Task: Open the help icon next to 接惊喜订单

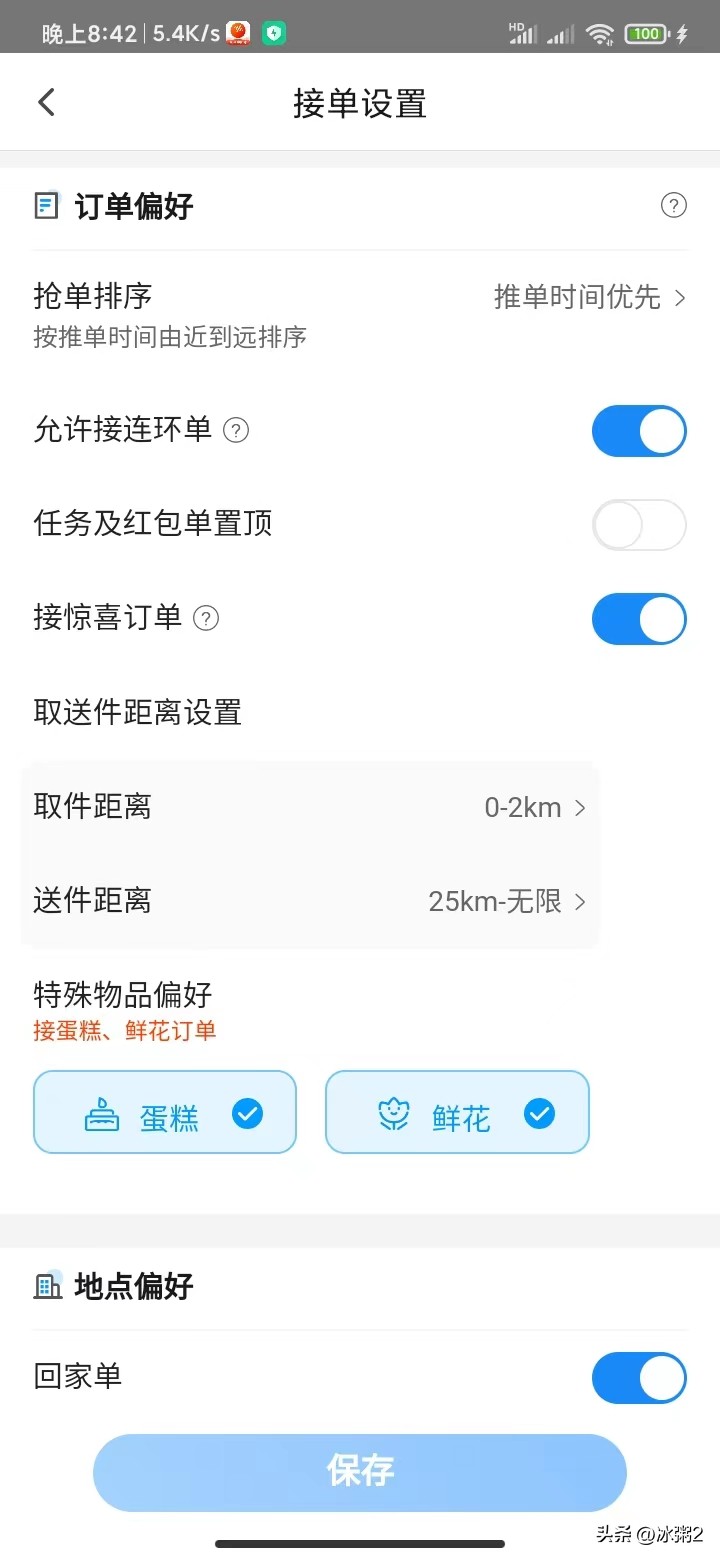Action: pos(205,619)
